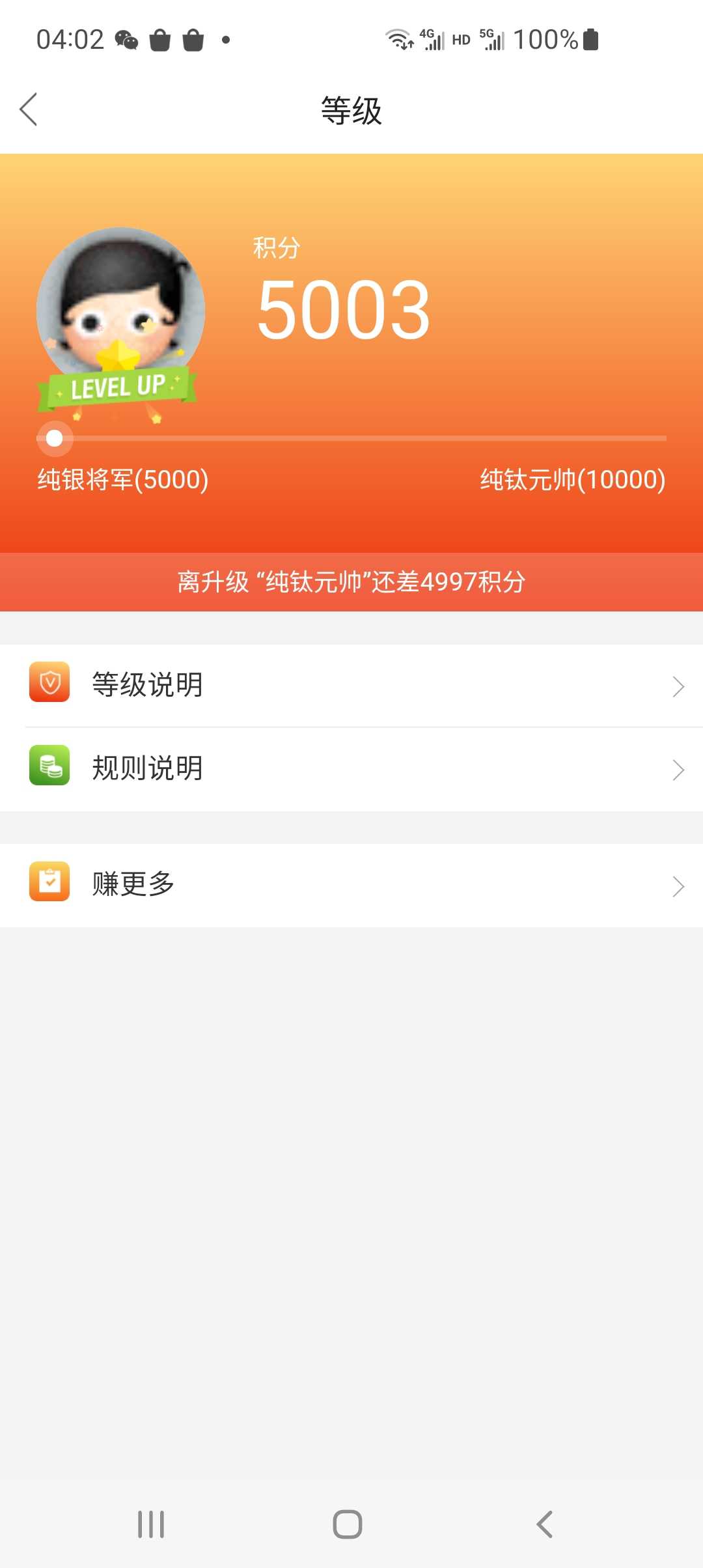Open 等级说明 level description
The height and width of the screenshot is (1568, 703).
click(351, 686)
